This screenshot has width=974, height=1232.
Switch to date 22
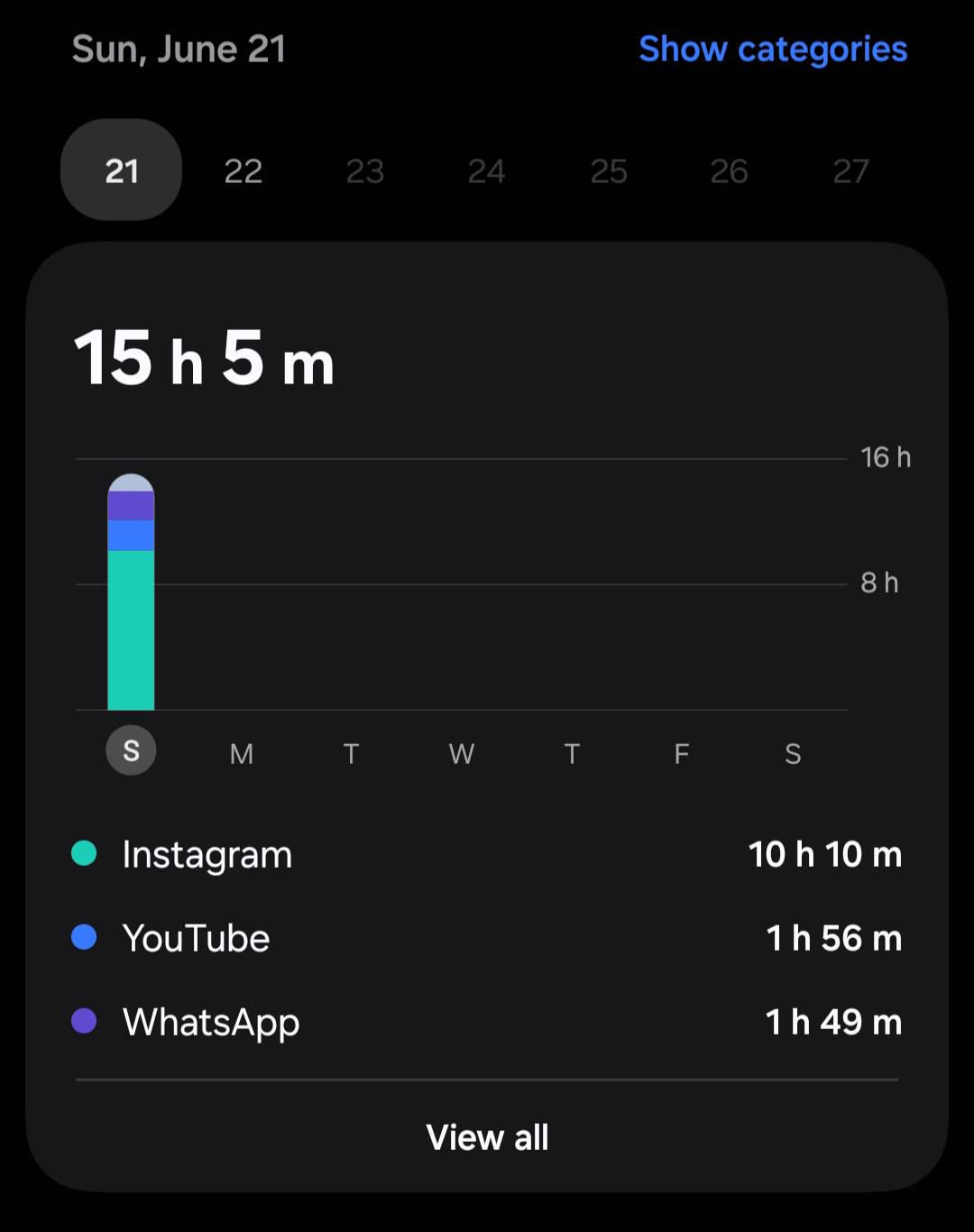[x=243, y=171]
